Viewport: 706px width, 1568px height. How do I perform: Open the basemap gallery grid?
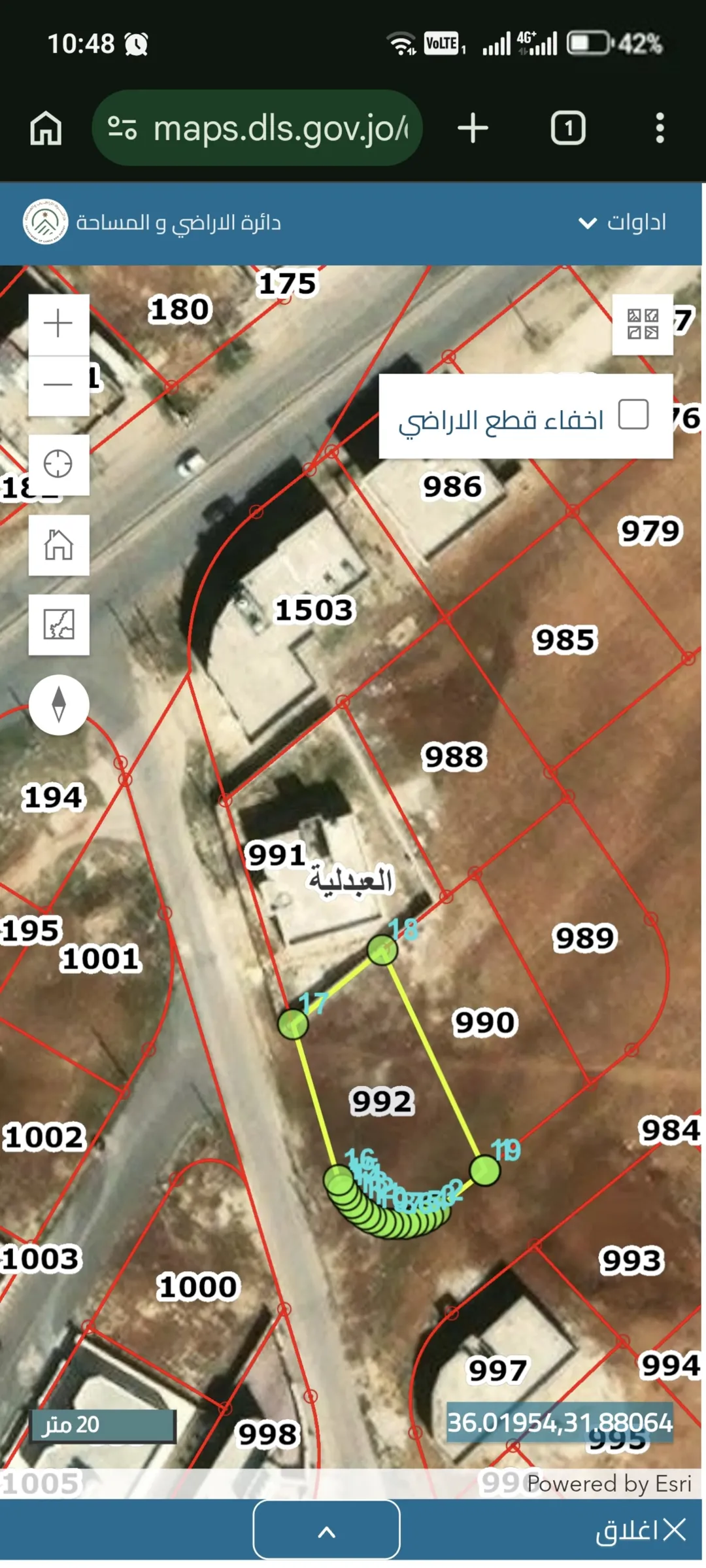click(643, 324)
